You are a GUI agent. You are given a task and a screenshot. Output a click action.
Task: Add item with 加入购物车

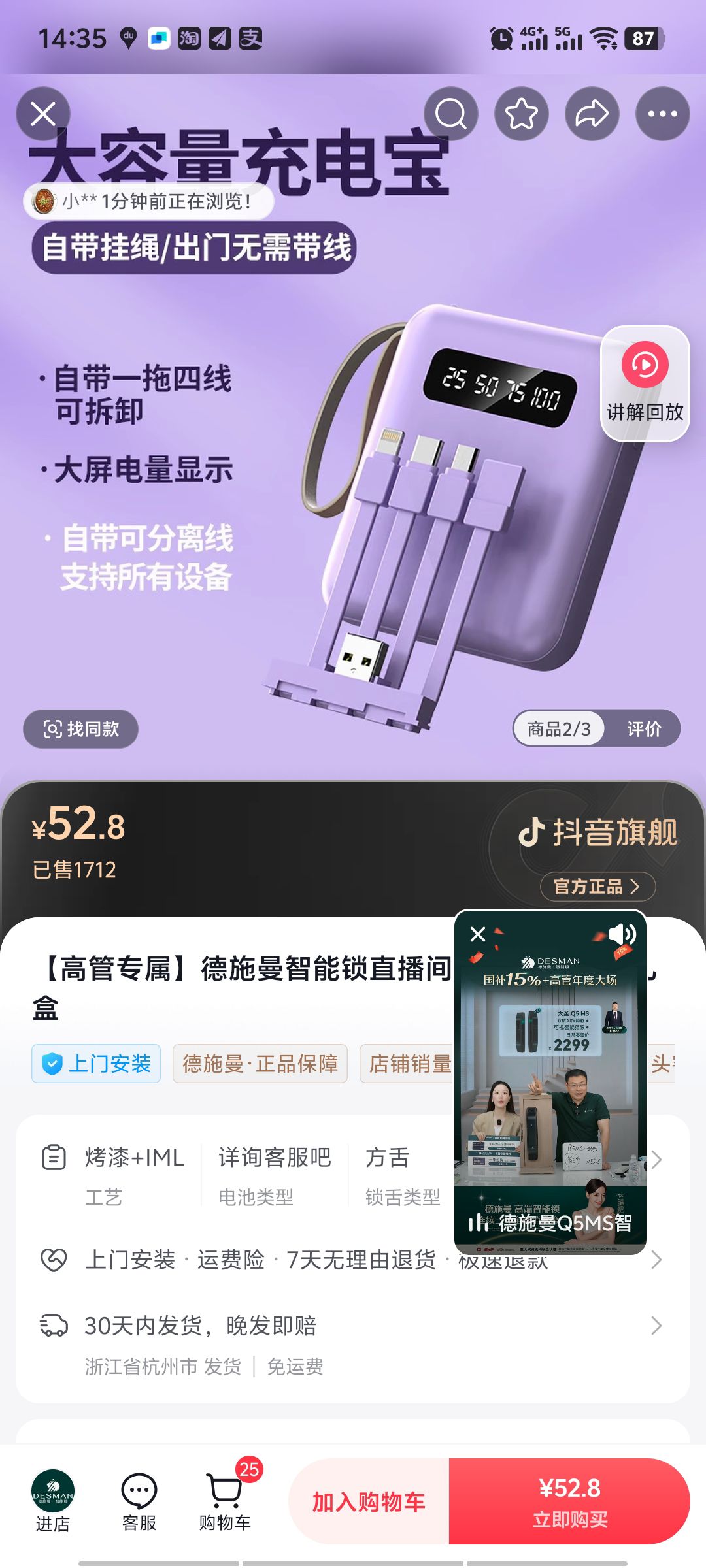[x=369, y=1501]
